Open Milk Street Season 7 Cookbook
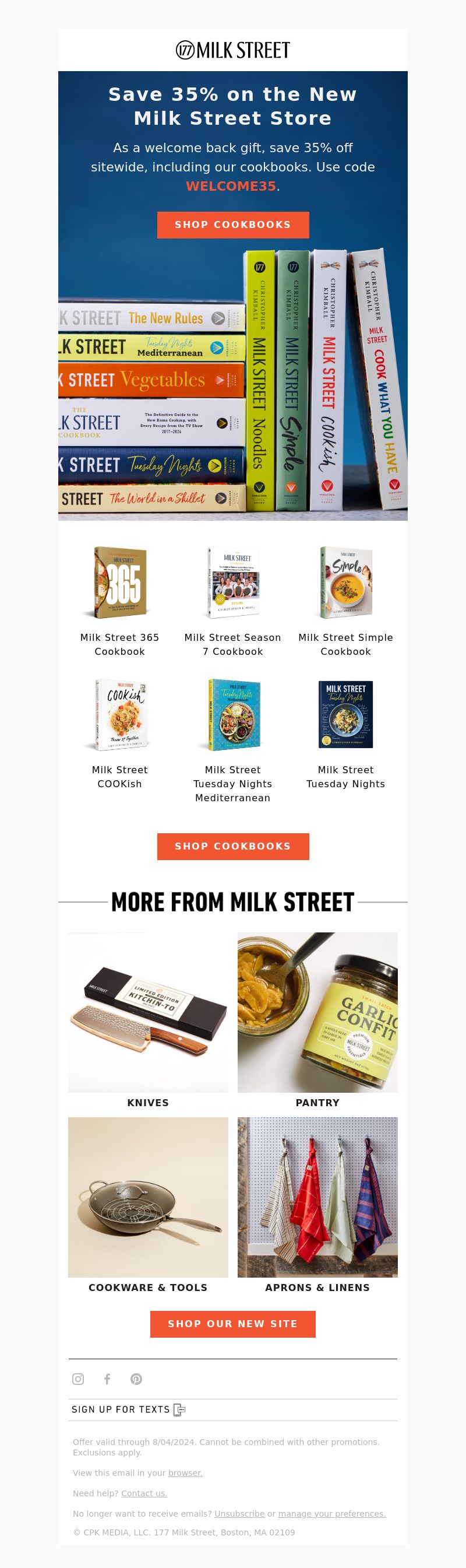The image size is (466, 1568). 232,583
